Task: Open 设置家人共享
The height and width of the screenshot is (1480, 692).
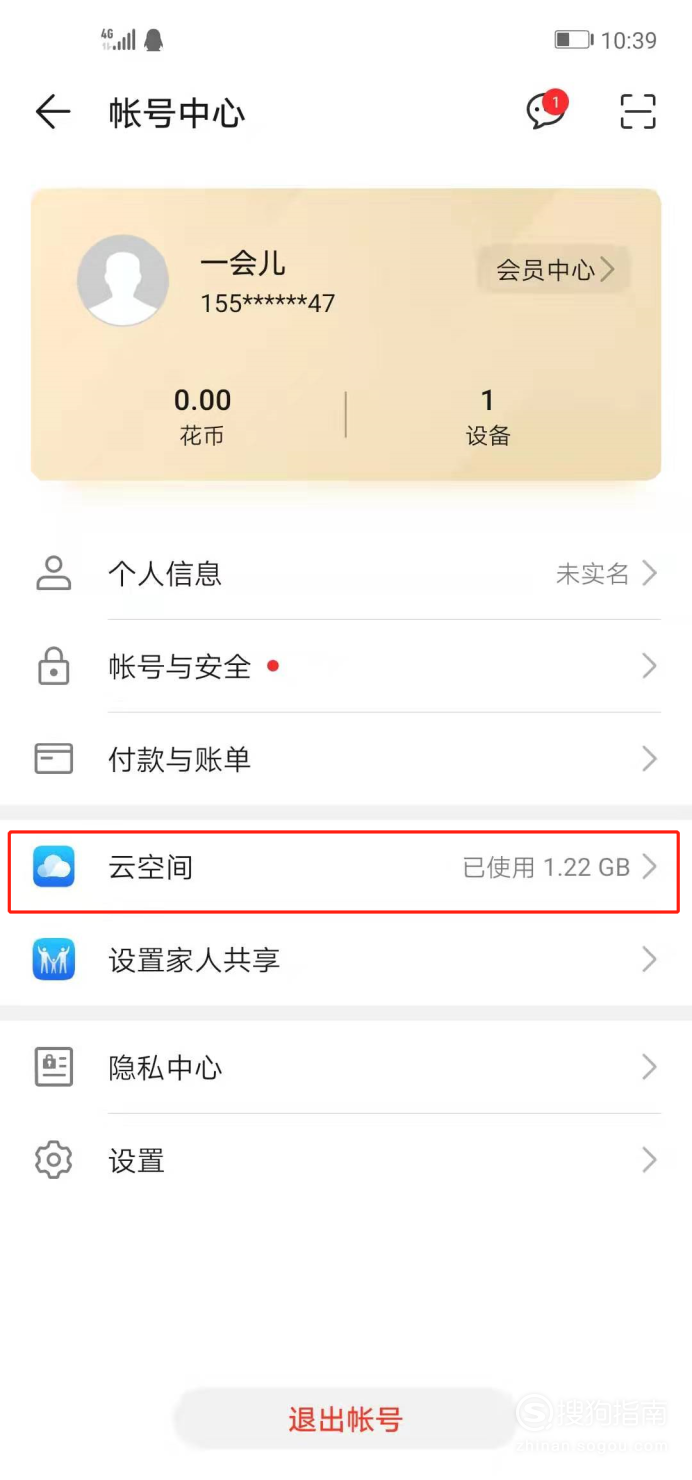Action: [x=346, y=960]
